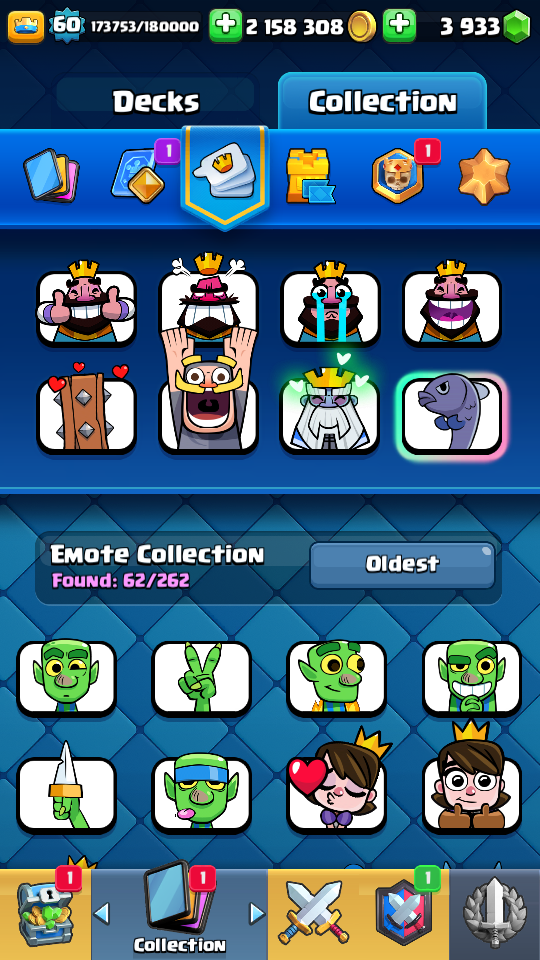Pick the Princess kiss heart emote
This screenshot has height=960, width=540.
(337, 785)
